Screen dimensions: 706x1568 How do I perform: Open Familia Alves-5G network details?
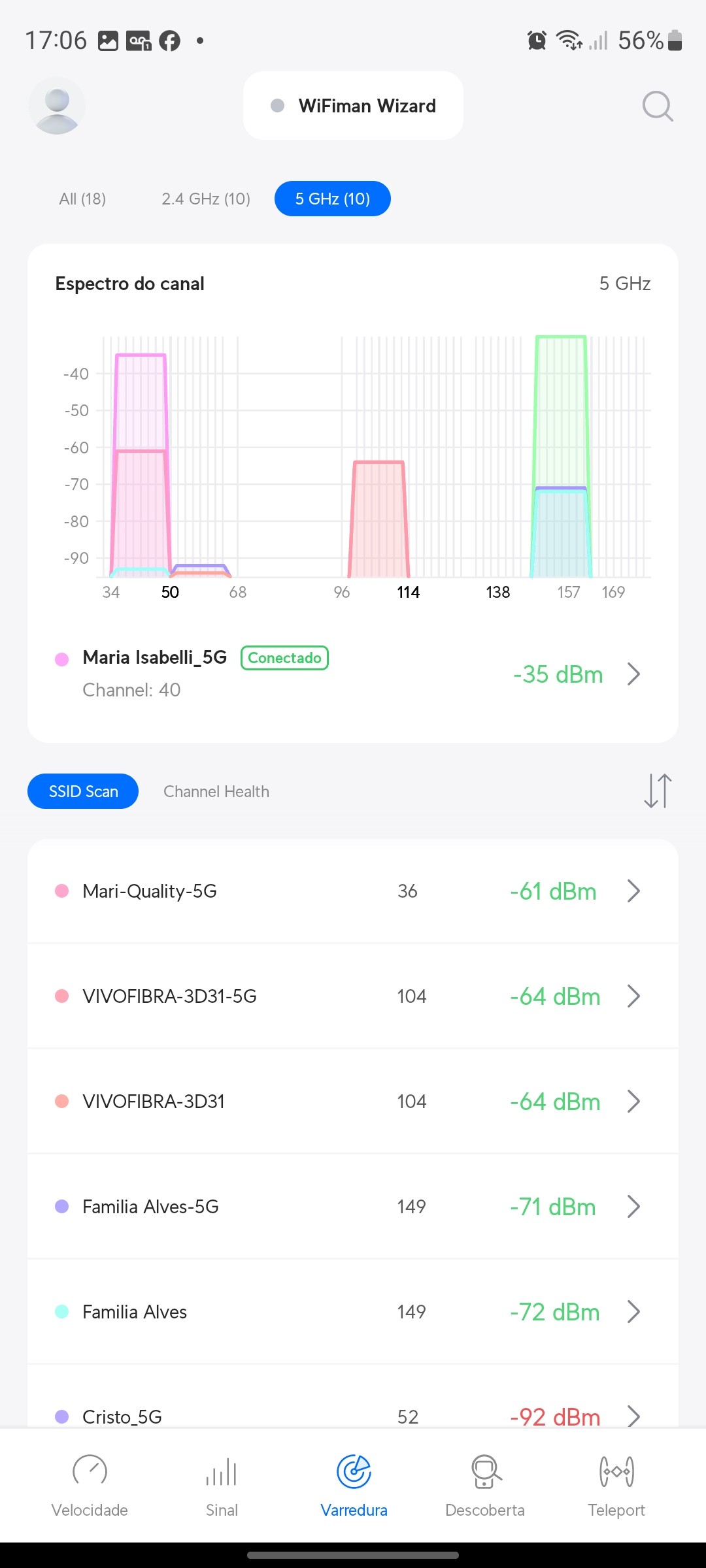click(353, 1207)
